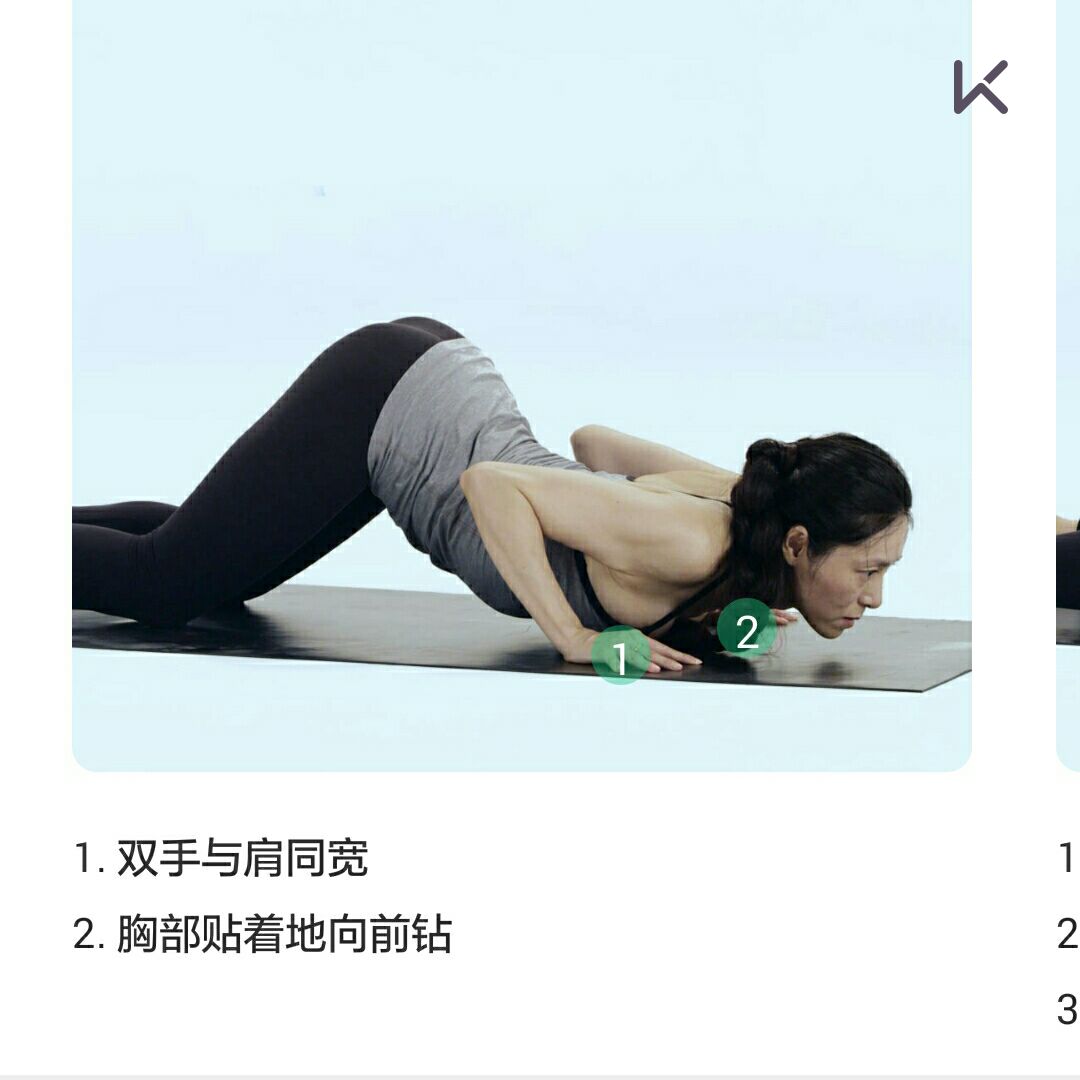1080x1080 pixels.
Task: Open the exercise step demonstration image
Action: (x=521, y=385)
